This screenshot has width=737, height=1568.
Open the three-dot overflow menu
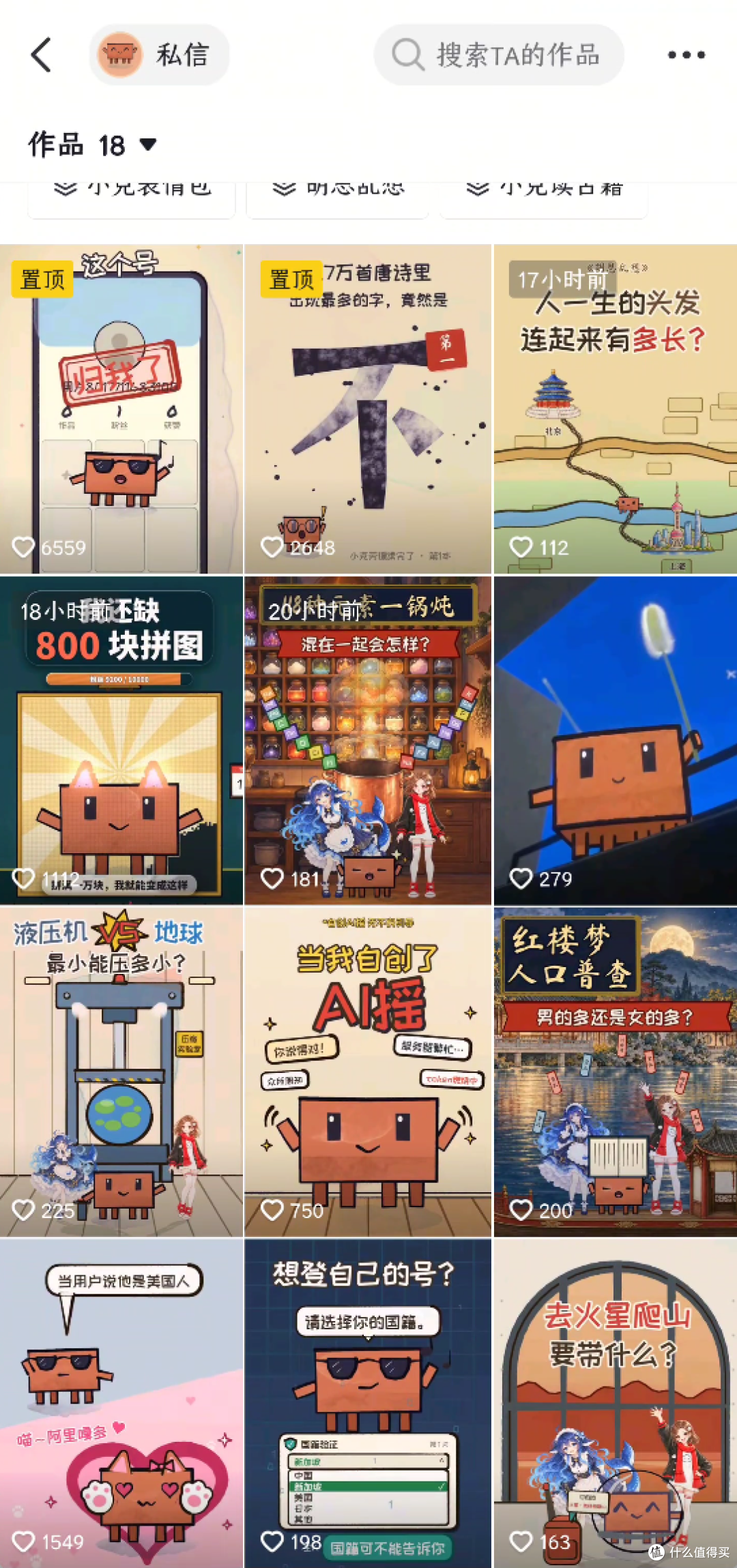click(x=686, y=55)
